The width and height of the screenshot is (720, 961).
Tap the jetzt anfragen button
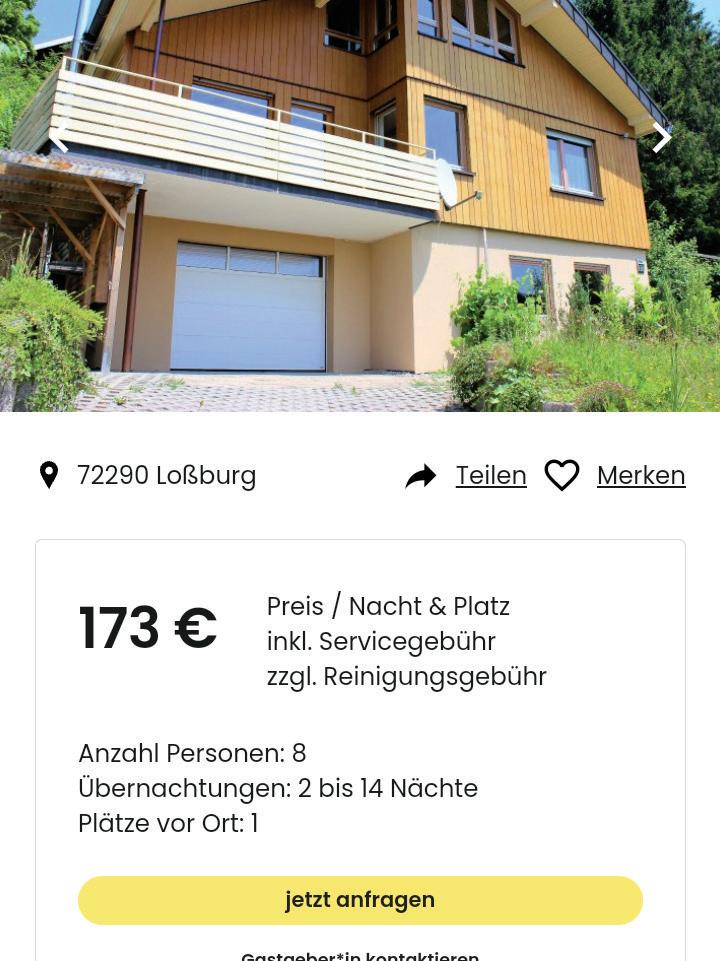[360, 900]
